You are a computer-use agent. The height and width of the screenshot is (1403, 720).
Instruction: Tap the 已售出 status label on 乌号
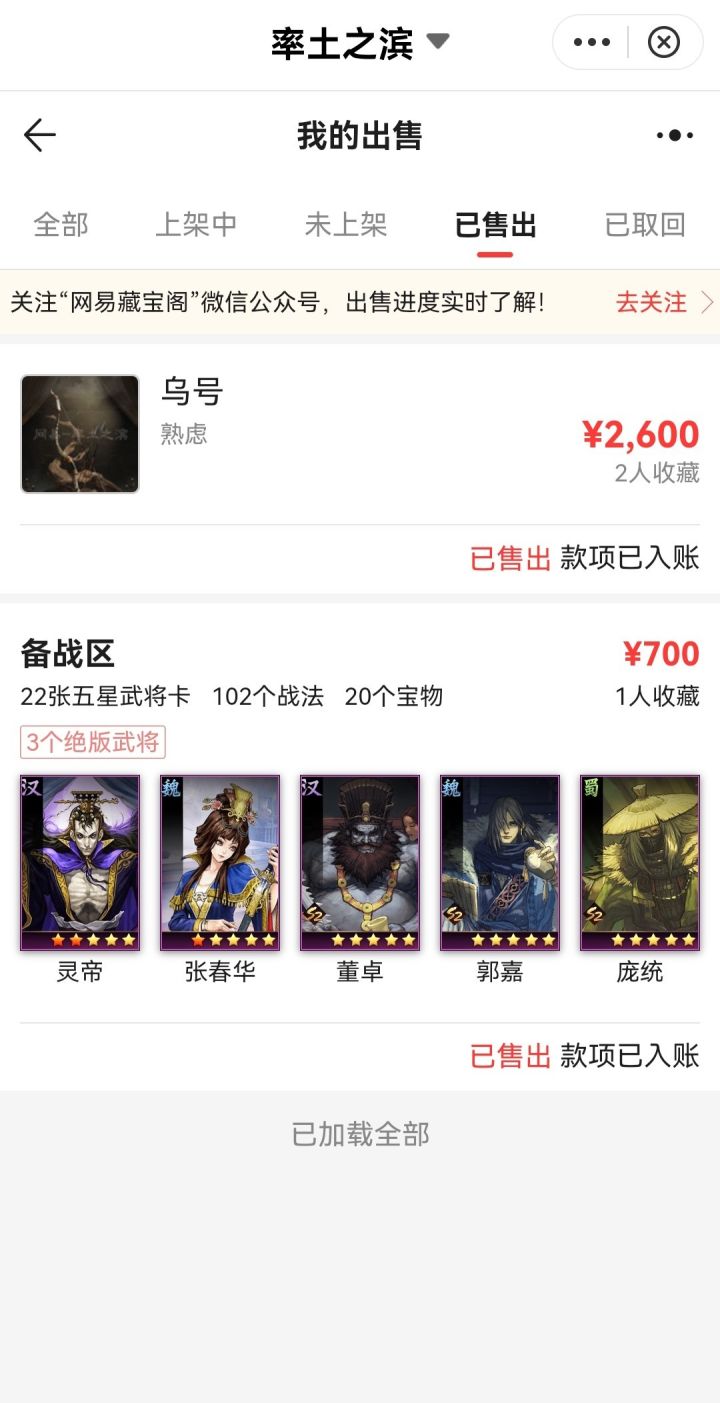(509, 557)
